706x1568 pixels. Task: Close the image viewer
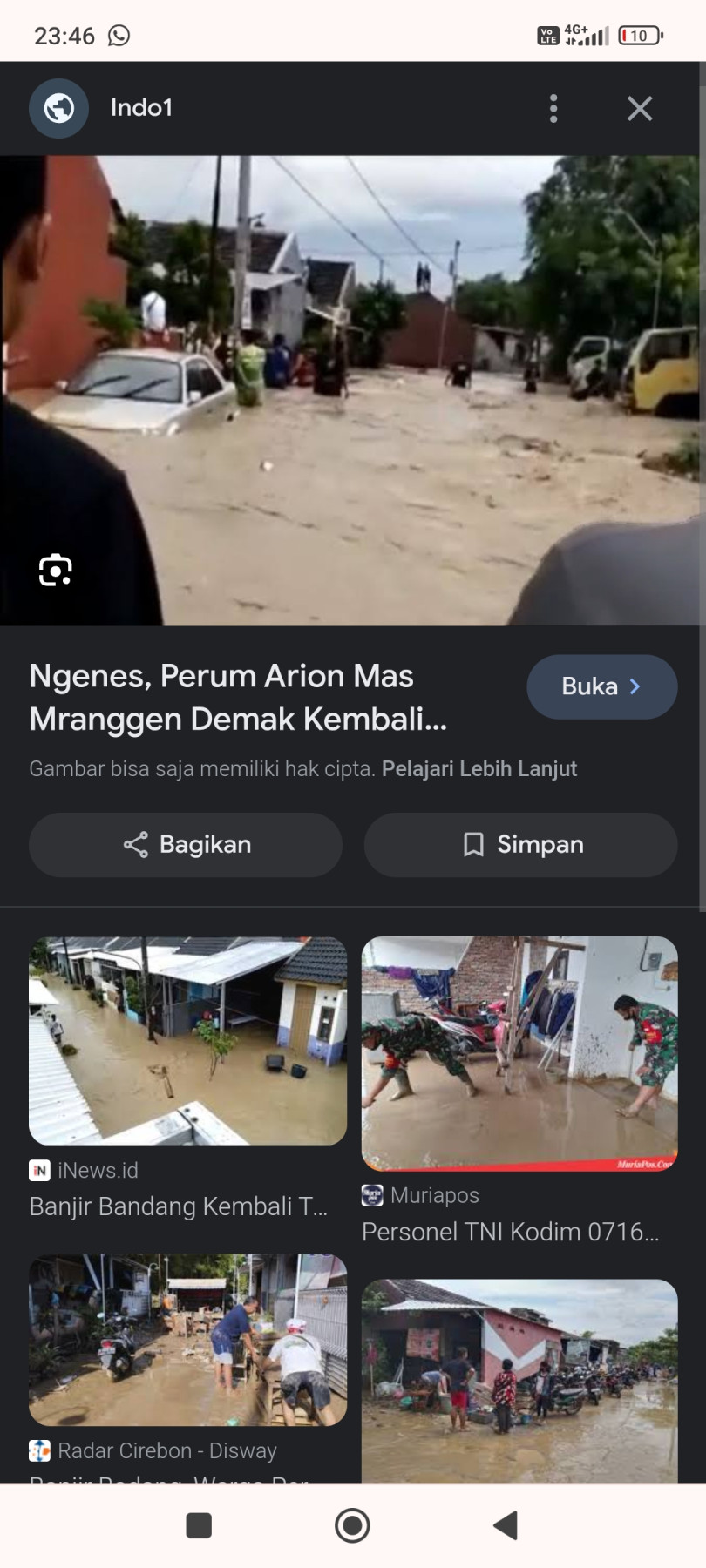pos(640,109)
